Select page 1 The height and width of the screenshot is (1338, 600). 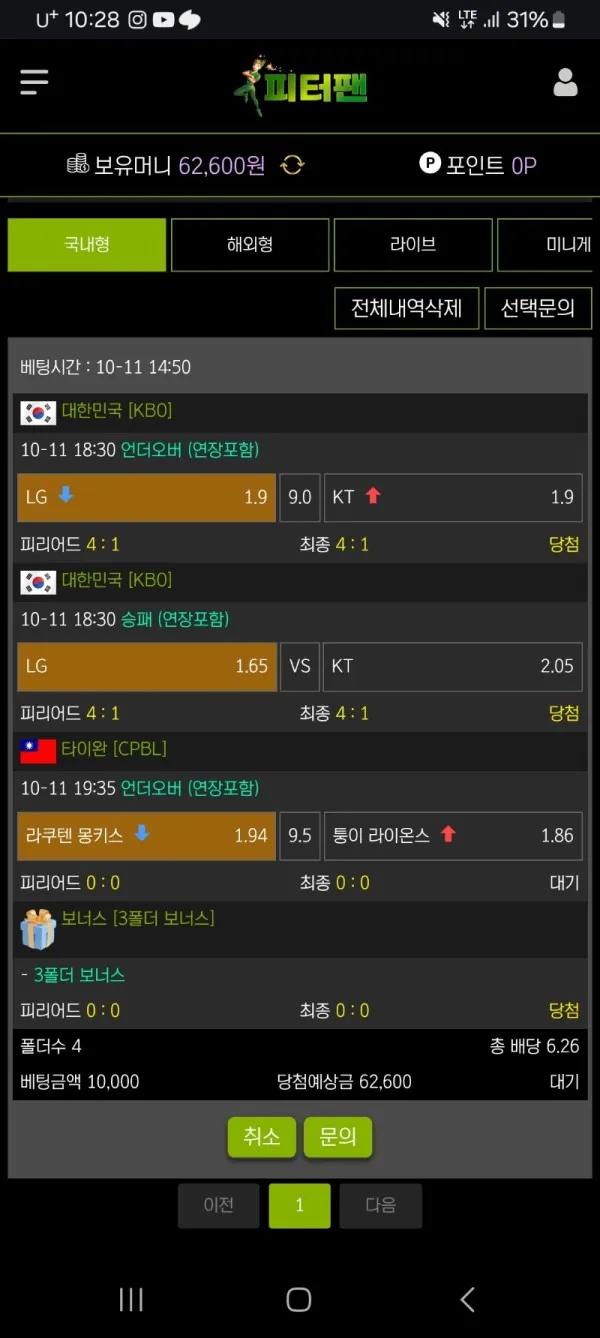(299, 1205)
